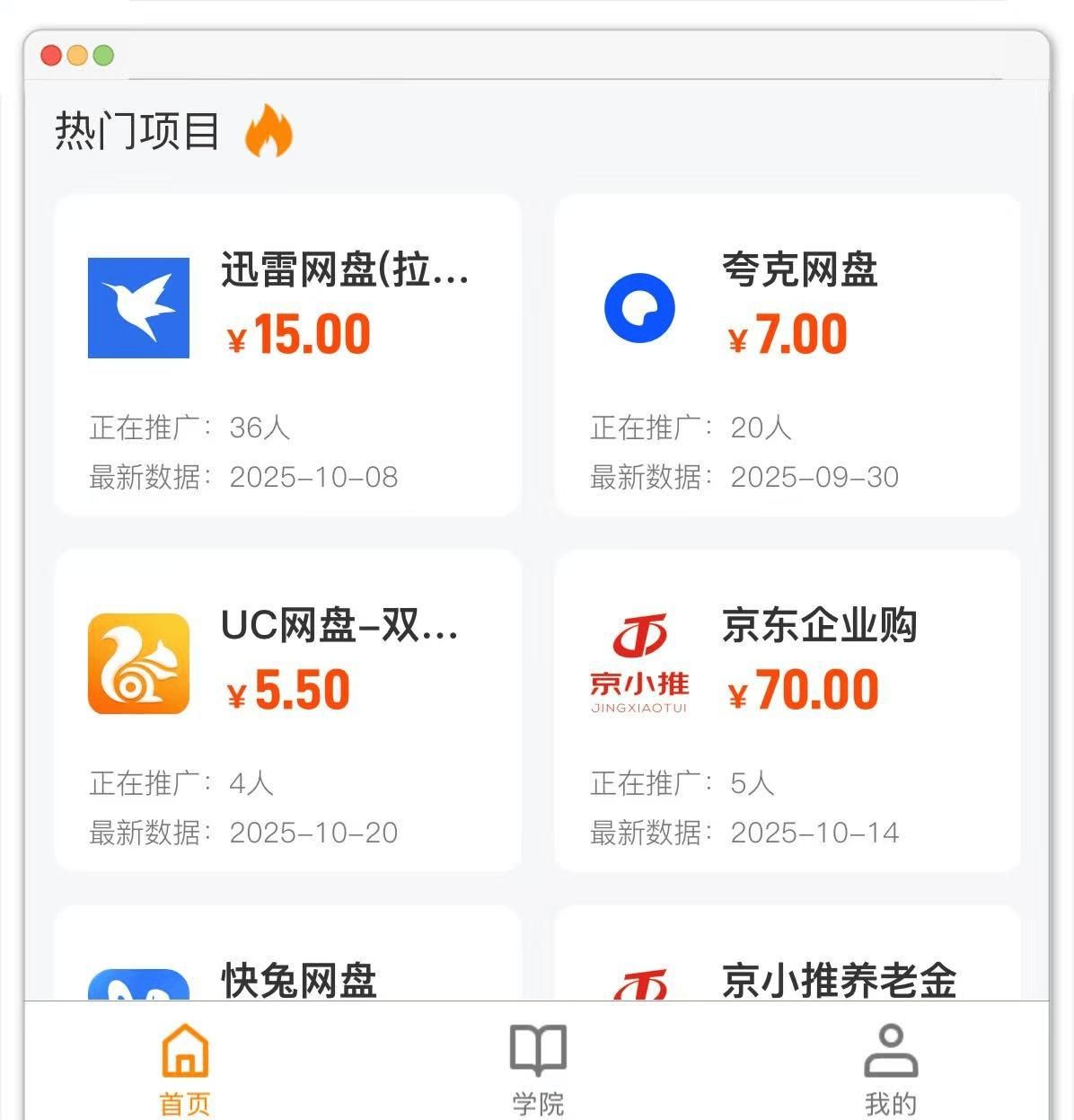This screenshot has width=1074, height=1120.
Task: Open the 迅雷网盘 project card
Action: [x=287, y=356]
